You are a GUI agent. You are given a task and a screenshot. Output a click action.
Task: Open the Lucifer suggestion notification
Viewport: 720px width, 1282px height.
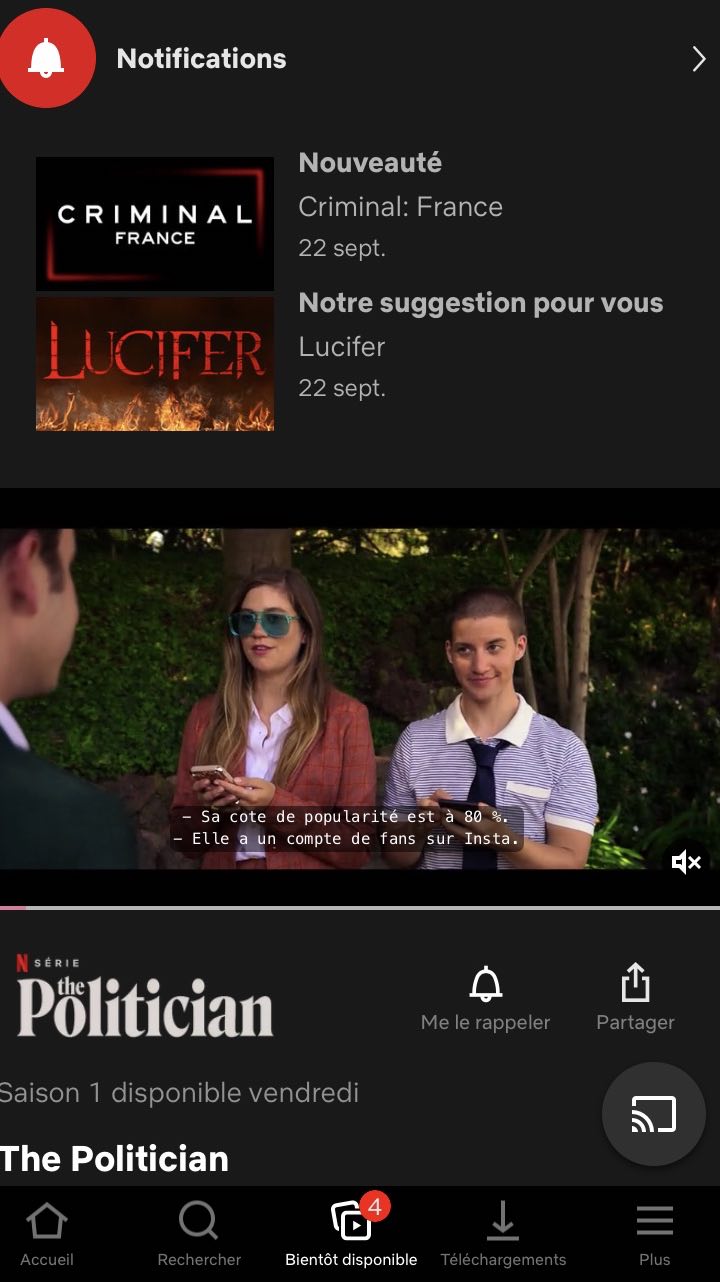(x=360, y=364)
